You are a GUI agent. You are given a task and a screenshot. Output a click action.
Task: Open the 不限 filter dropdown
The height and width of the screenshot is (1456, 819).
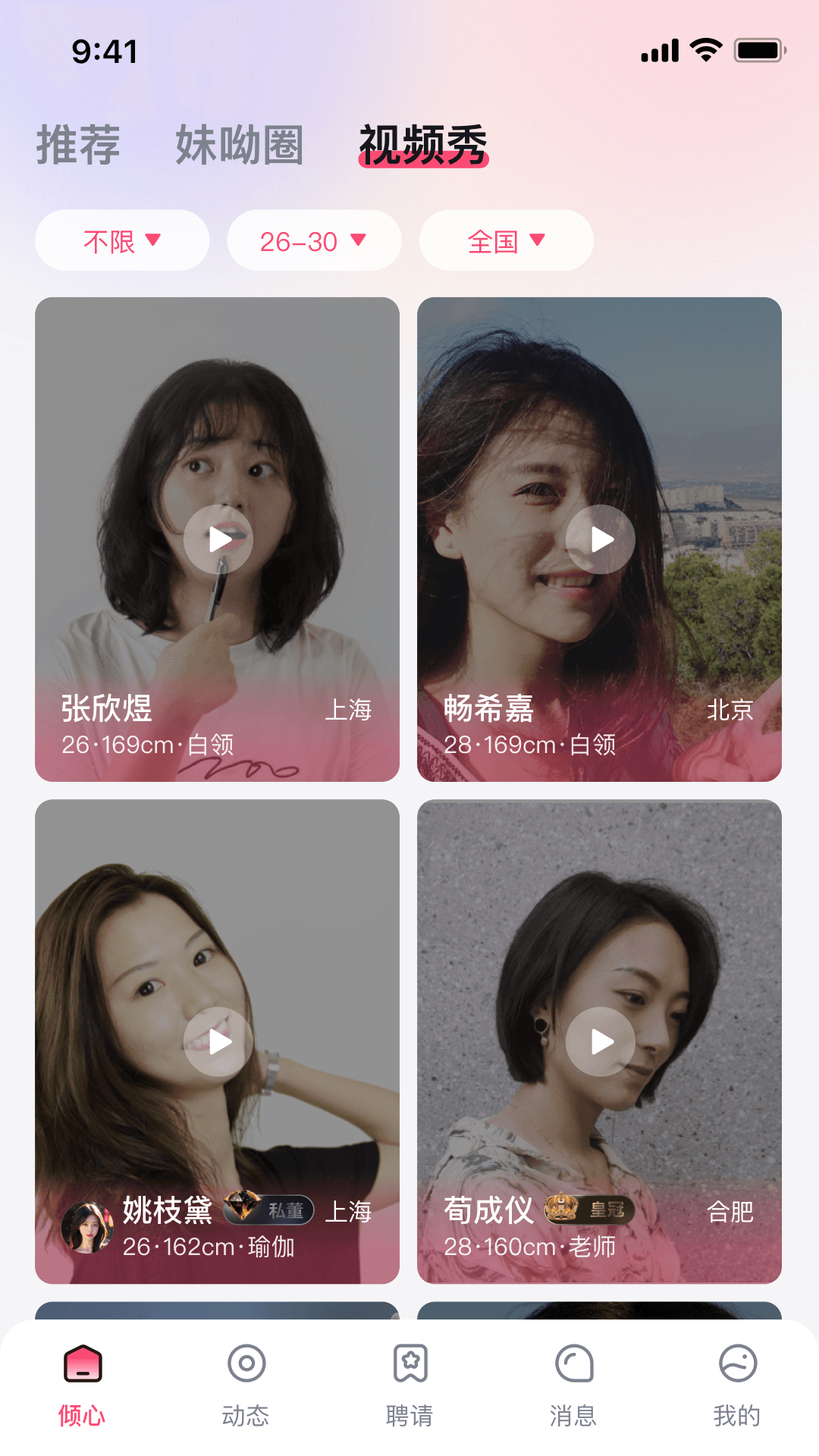click(x=121, y=240)
